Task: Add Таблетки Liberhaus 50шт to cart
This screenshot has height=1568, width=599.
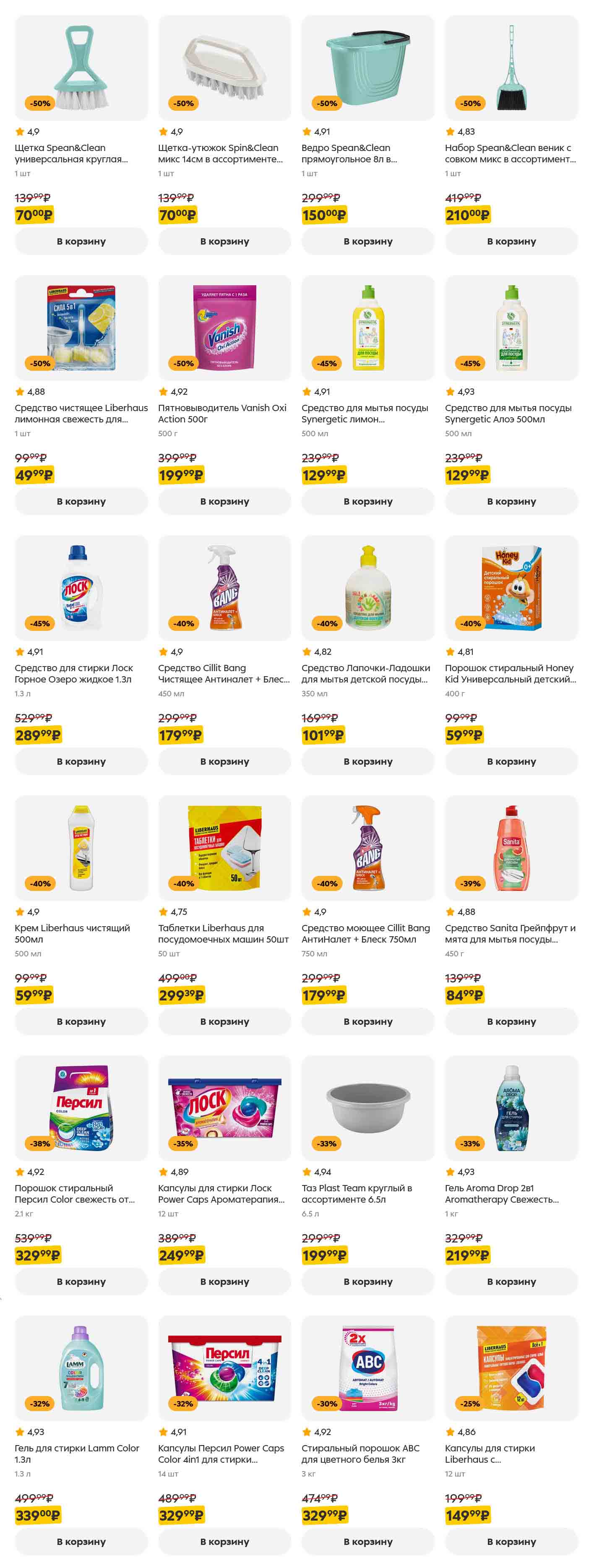Action: click(224, 1021)
